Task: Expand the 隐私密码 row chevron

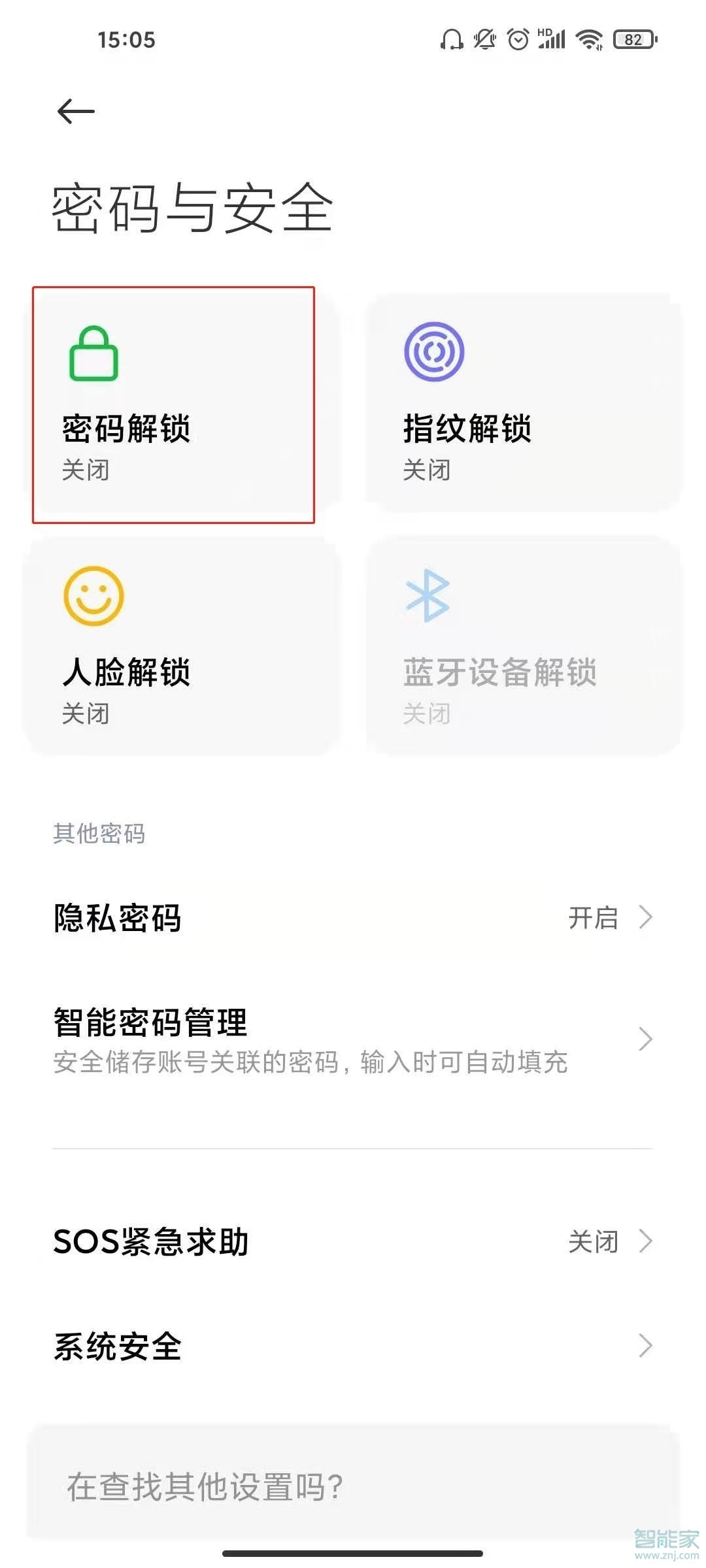Action: coord(646,918)
